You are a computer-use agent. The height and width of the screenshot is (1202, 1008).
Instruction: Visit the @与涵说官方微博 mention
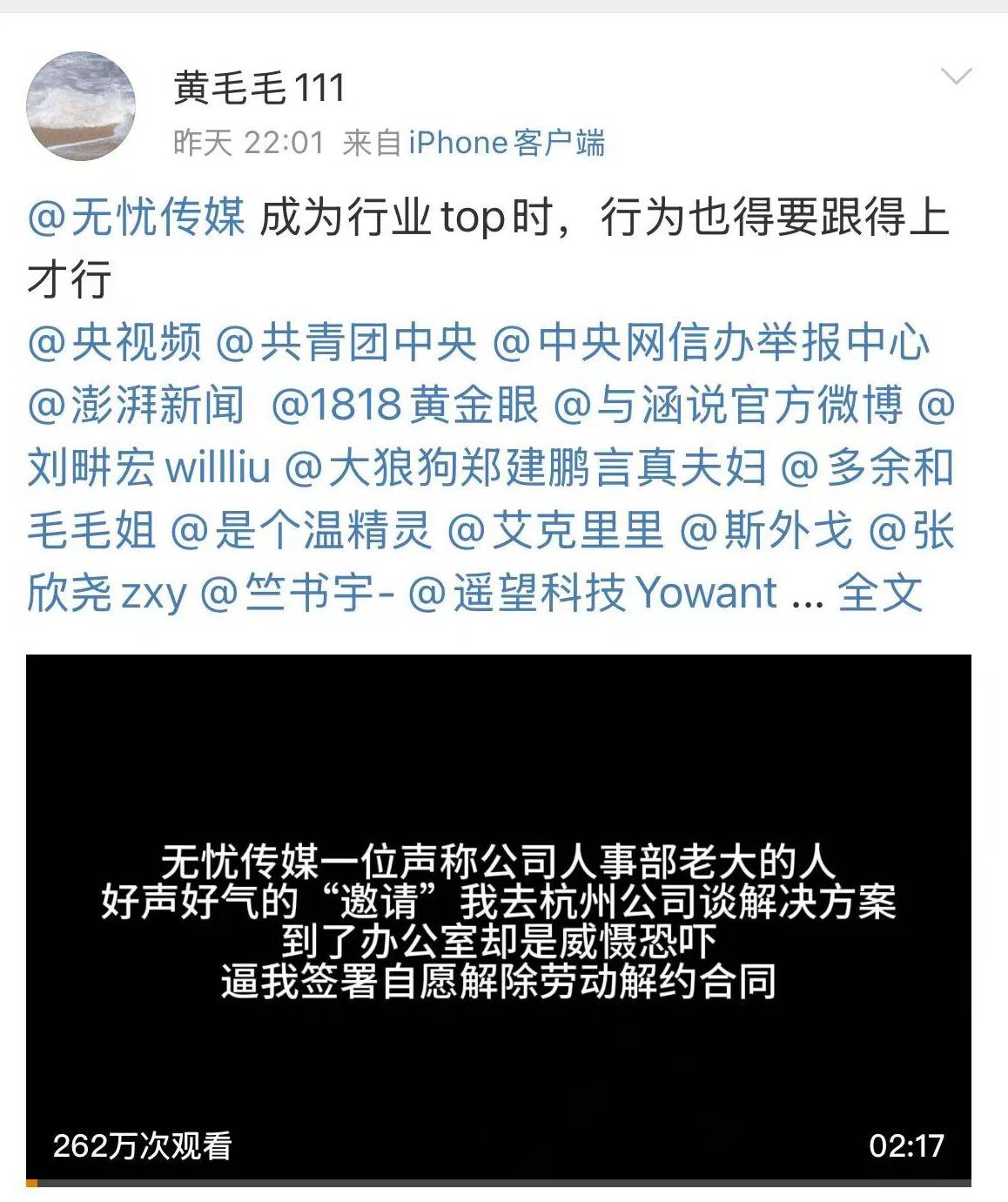729,405
